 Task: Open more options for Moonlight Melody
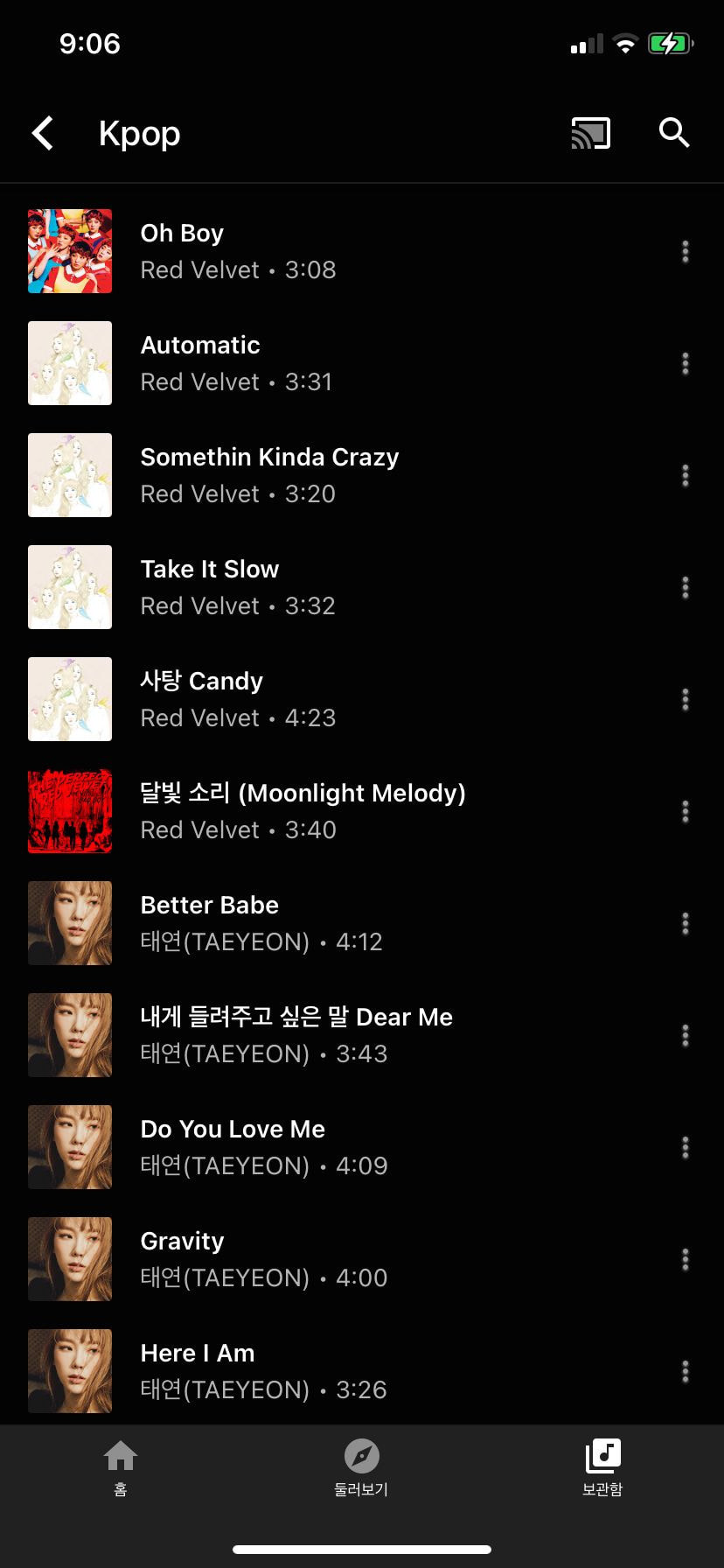click(x=685, y=811)
